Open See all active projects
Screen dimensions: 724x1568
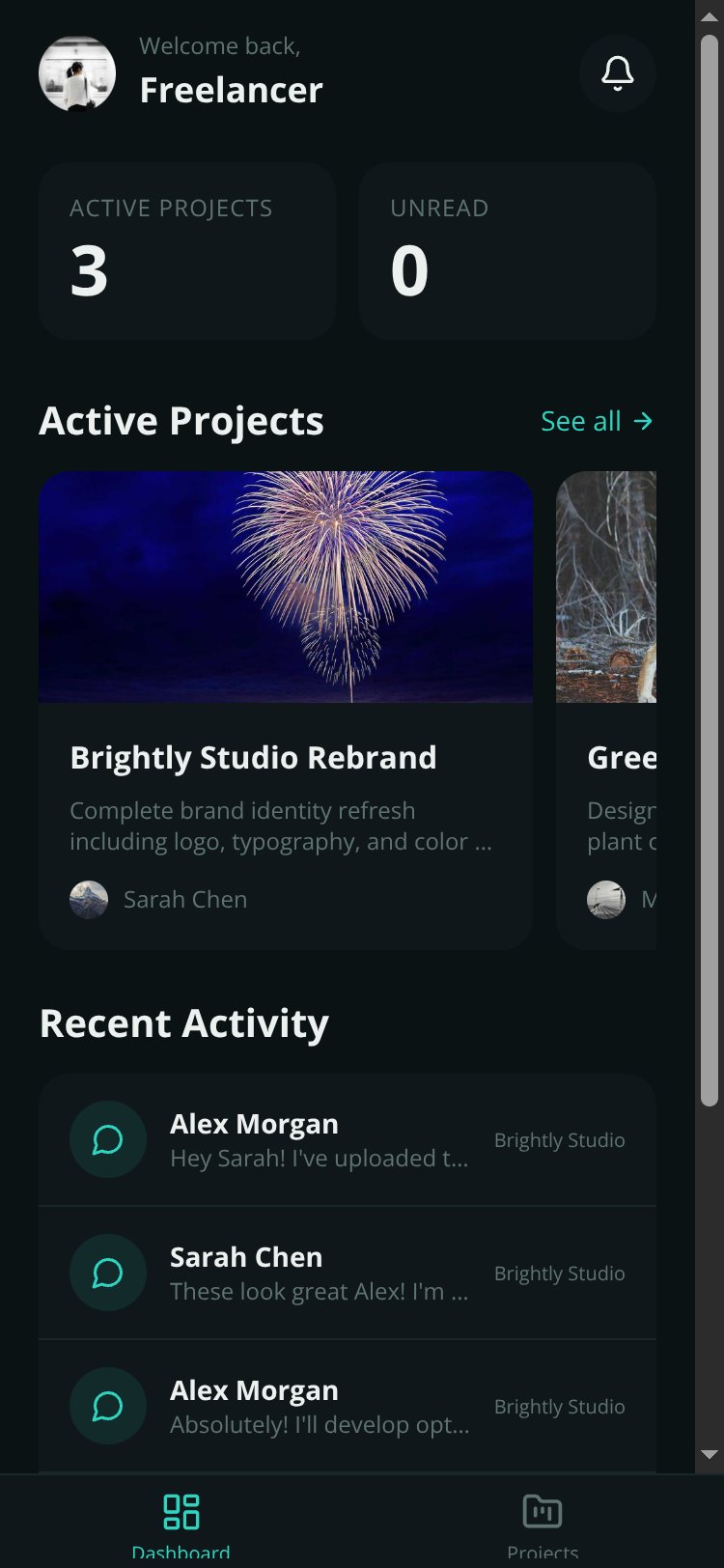tap(598, 421)
